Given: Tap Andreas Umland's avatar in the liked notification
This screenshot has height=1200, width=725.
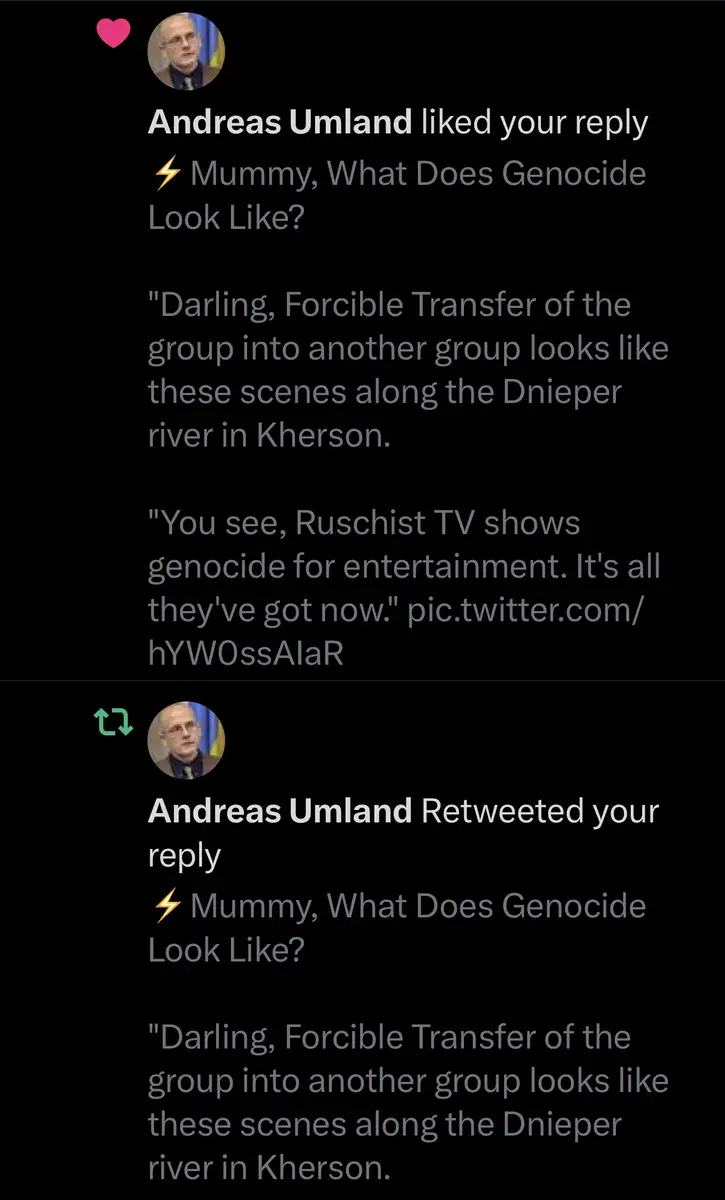Looking at the screenshot, I should (186, 52).
